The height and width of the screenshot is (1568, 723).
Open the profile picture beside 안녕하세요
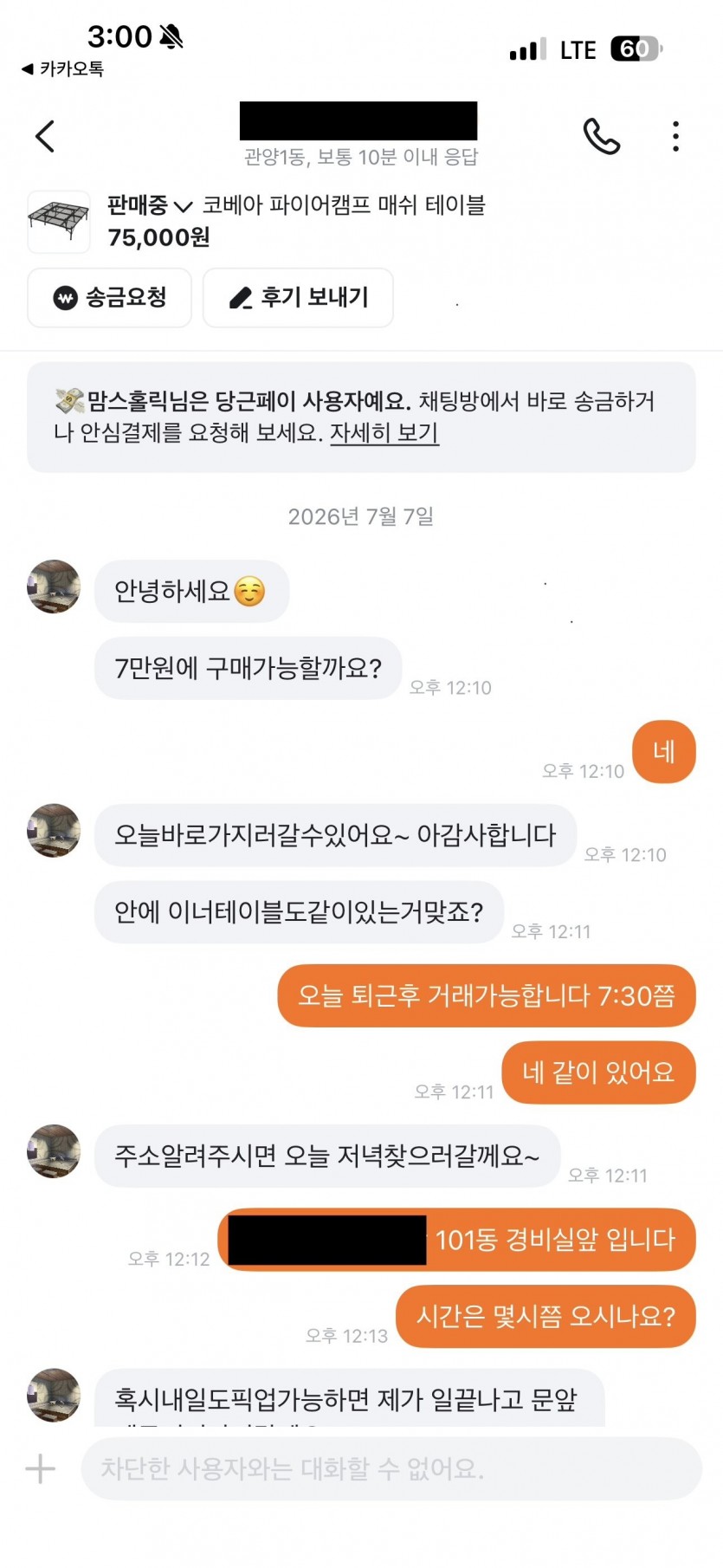click(54, 586)
